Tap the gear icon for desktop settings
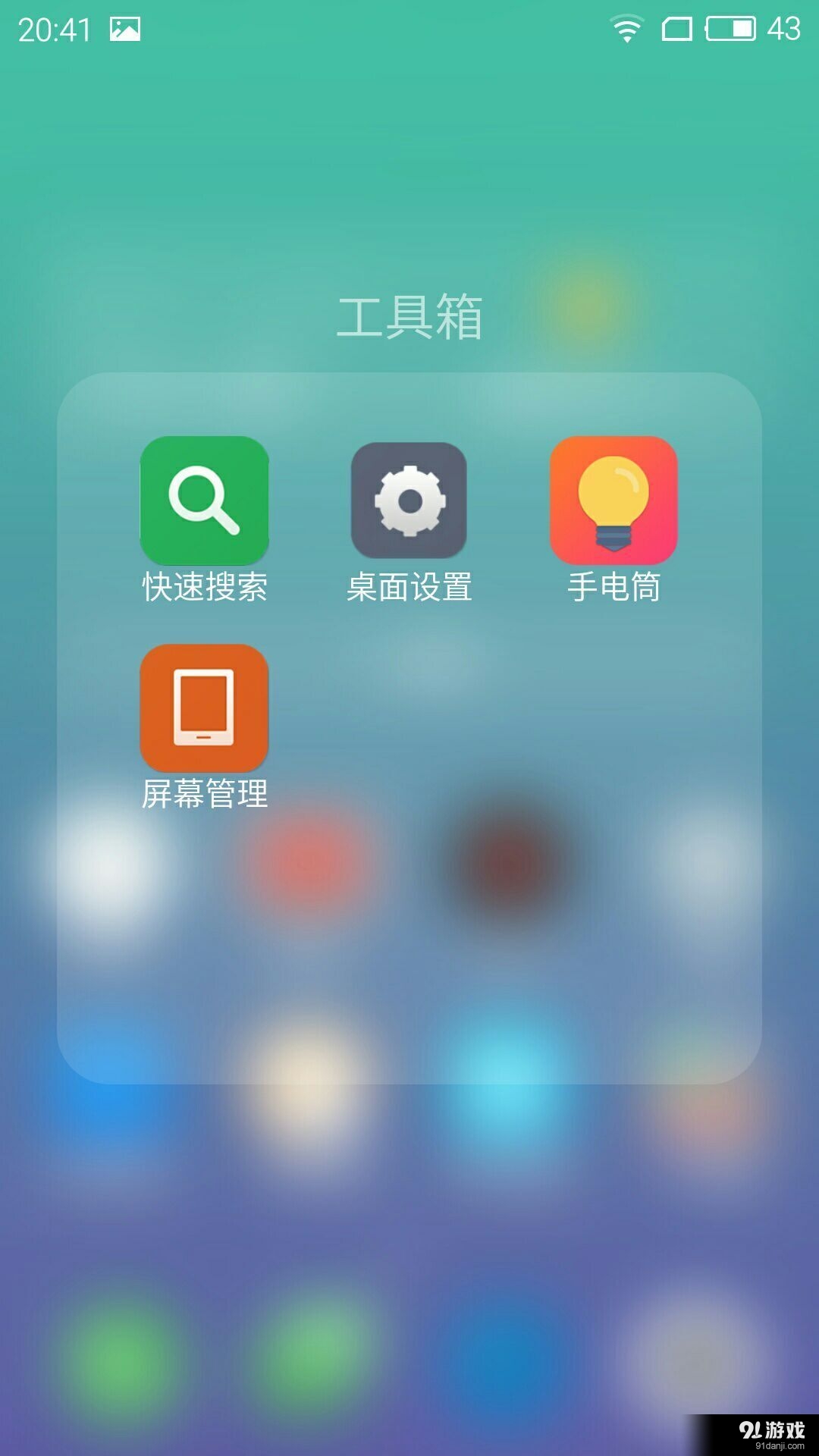Viewport: 819px width, 1456px height. pyautogui.click(x=409, y=500)
